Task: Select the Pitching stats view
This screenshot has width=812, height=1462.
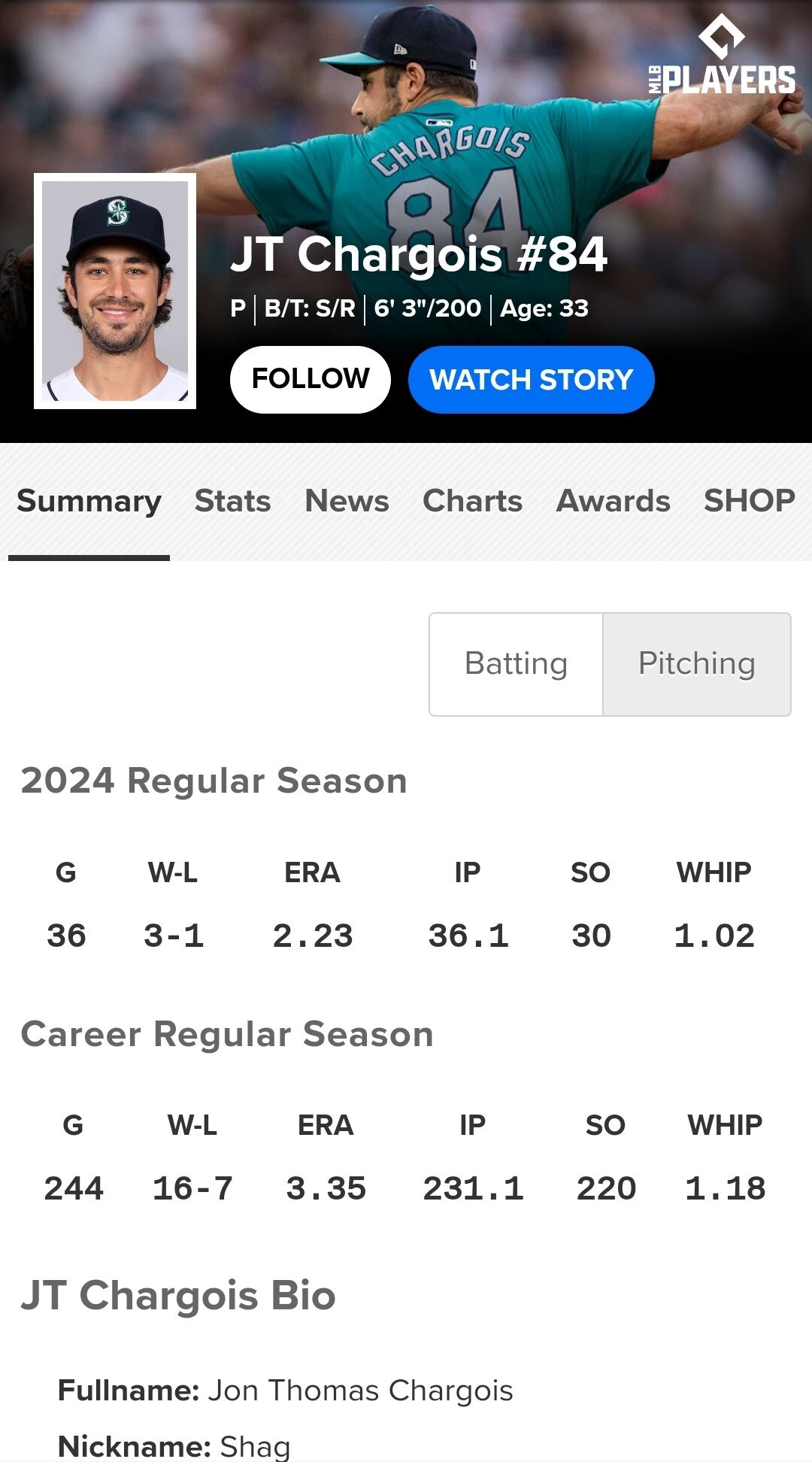Action: (x=696, y=664)
